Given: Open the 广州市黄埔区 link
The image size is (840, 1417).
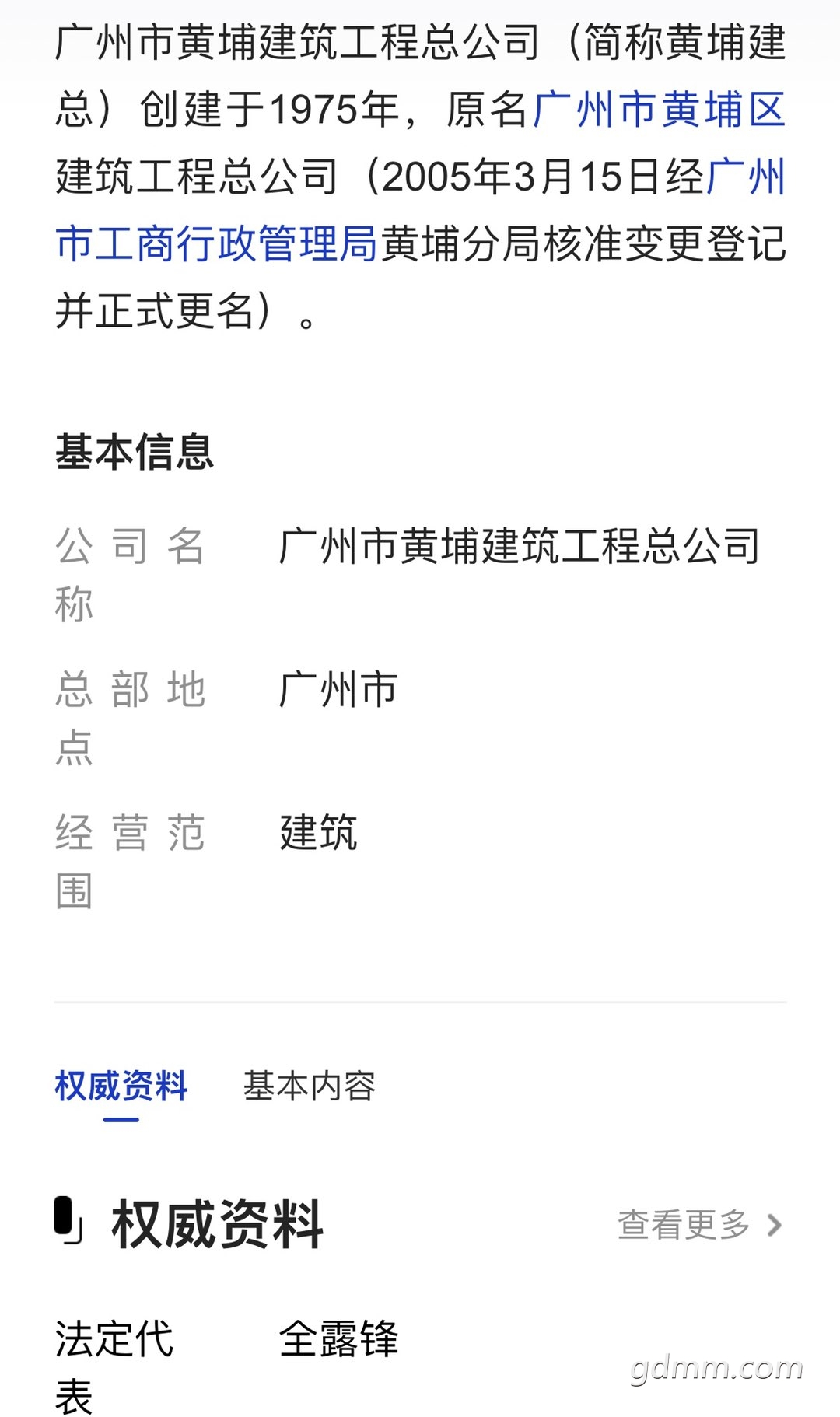Looking at the screenshot, I should [x=660, y=109].
